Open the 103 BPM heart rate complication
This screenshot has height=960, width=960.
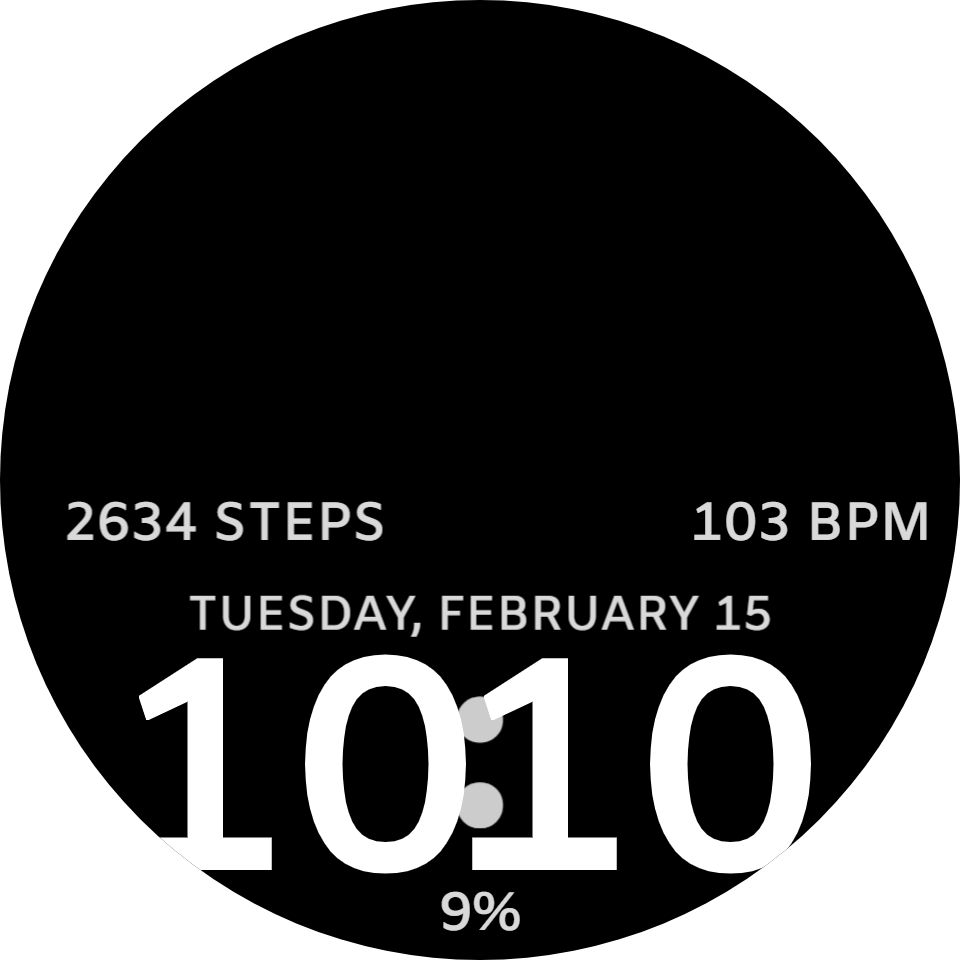[810, 522]
